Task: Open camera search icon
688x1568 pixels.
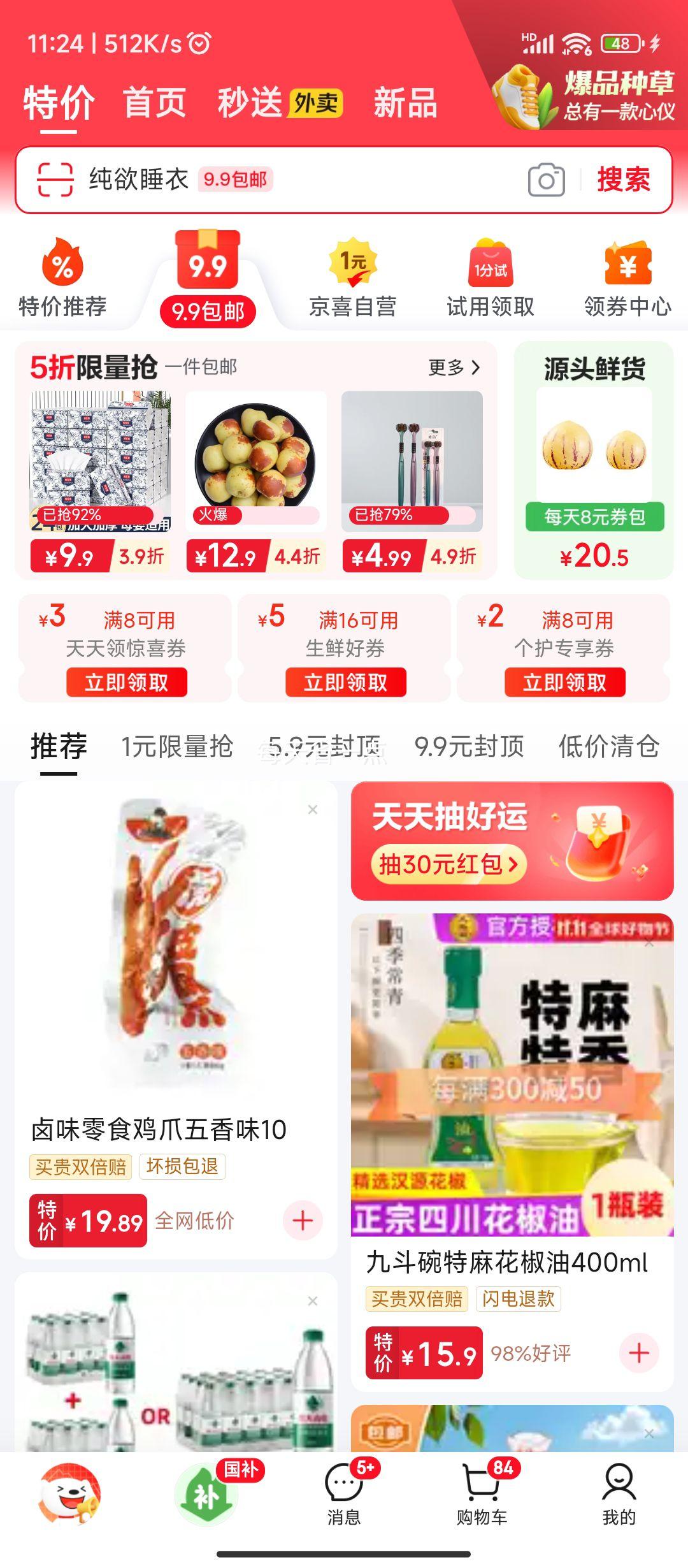Action: 546,180
